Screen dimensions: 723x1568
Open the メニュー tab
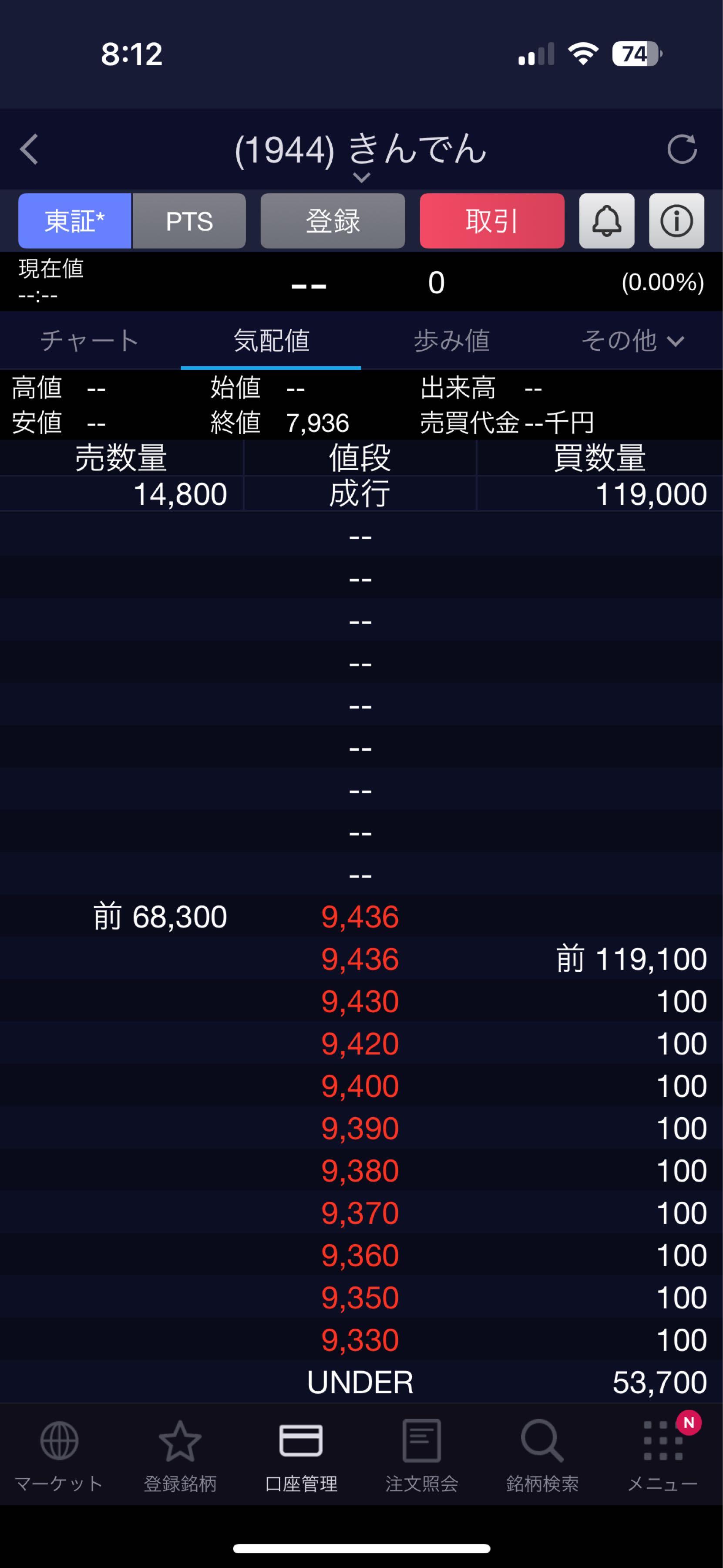[x=663, y=1455]
